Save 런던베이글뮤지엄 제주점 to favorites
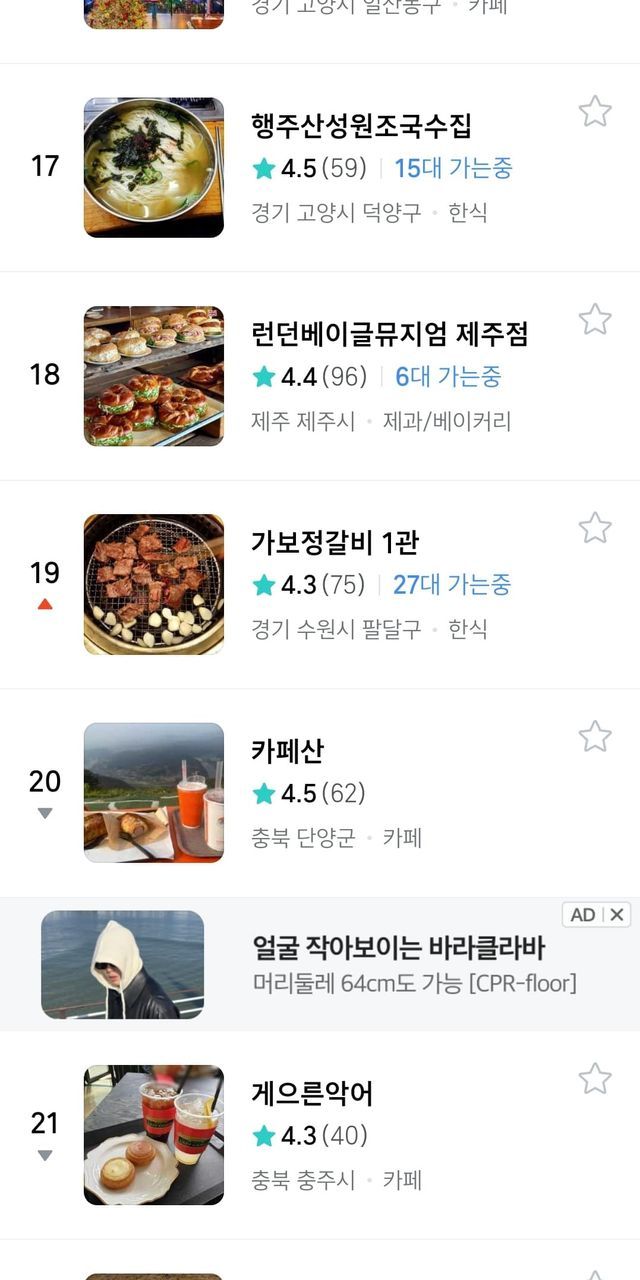The height and width of the screenshot is (1280, 640). (x=595, y=319)
